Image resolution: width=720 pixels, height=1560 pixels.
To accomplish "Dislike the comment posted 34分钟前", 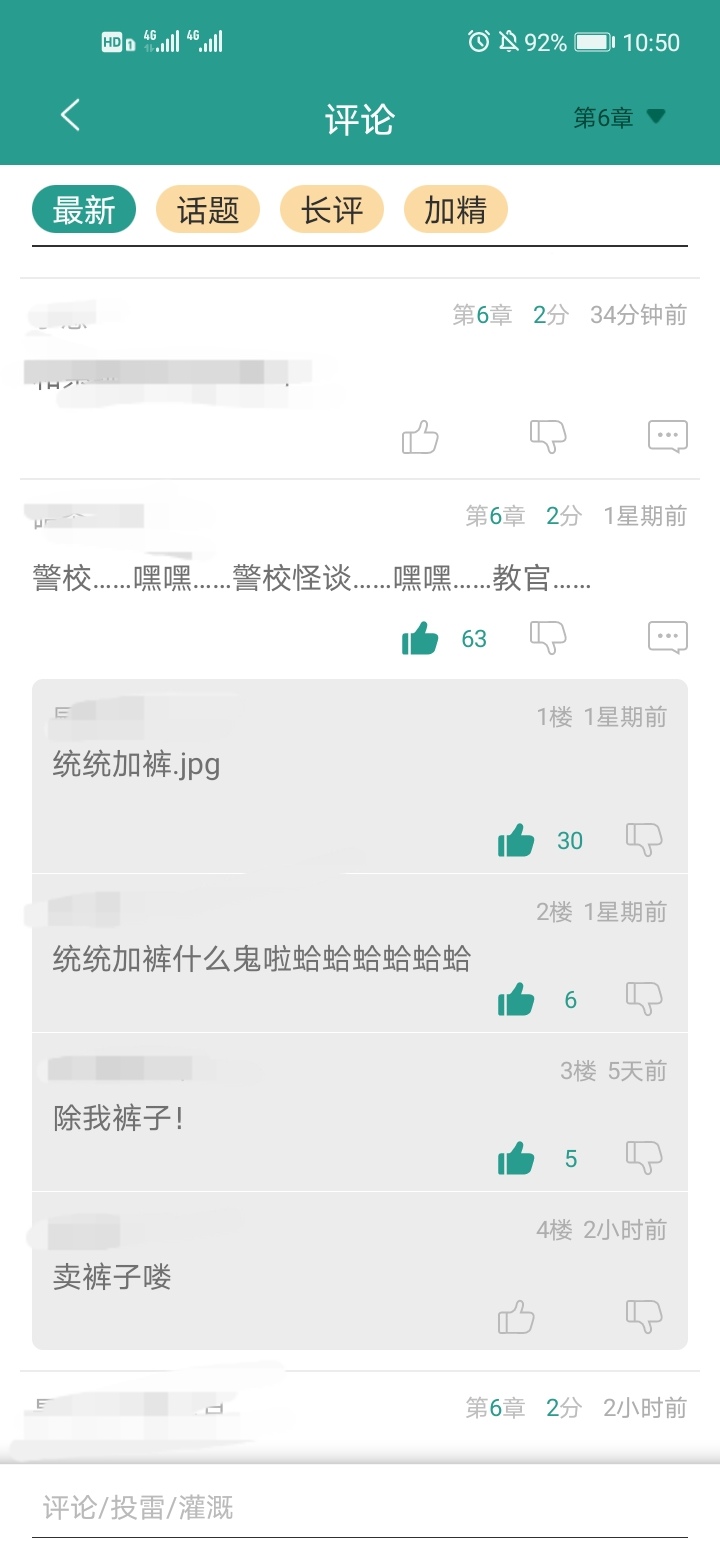I will coord(547,436).
